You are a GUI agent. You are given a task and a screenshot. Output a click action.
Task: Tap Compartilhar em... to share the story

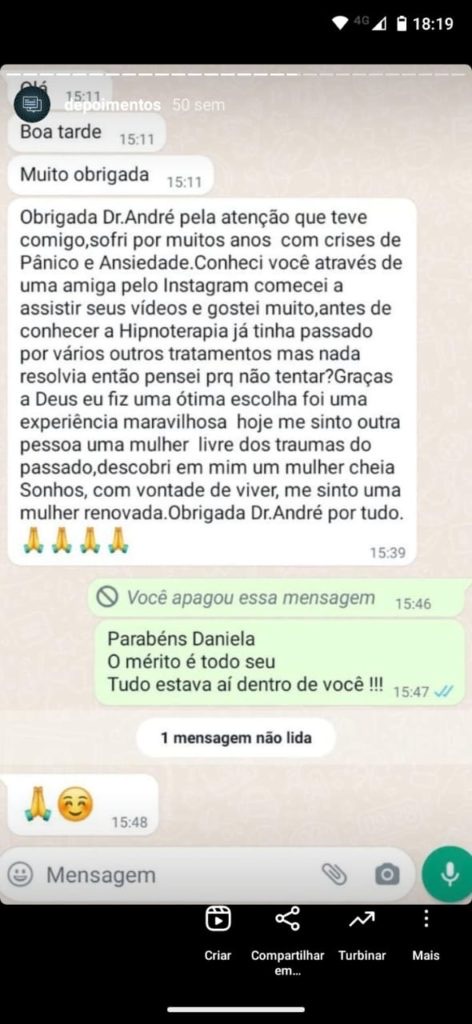pos(287,940)
